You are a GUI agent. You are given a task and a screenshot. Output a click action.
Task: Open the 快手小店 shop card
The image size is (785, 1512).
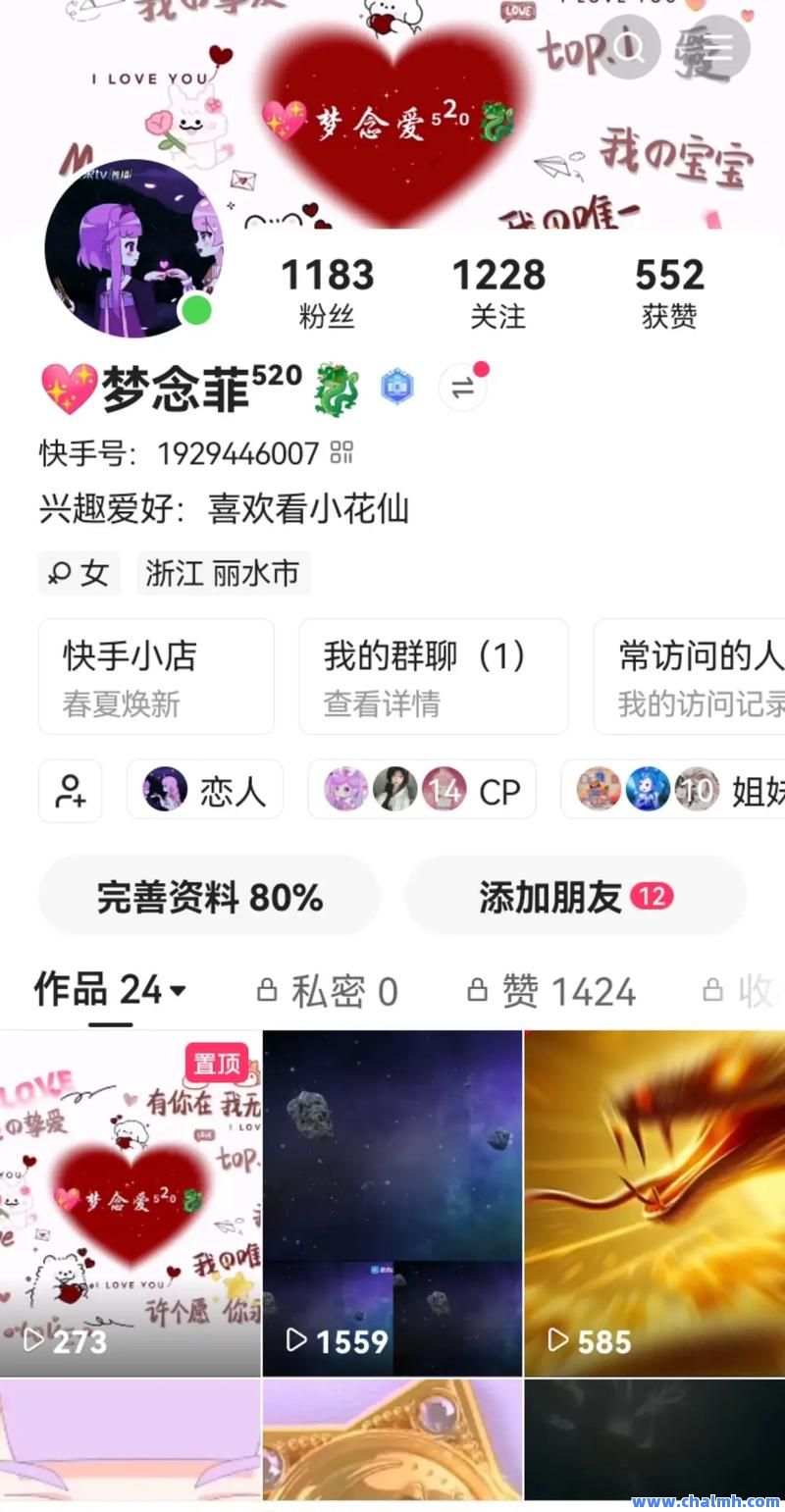pos(155,675)
